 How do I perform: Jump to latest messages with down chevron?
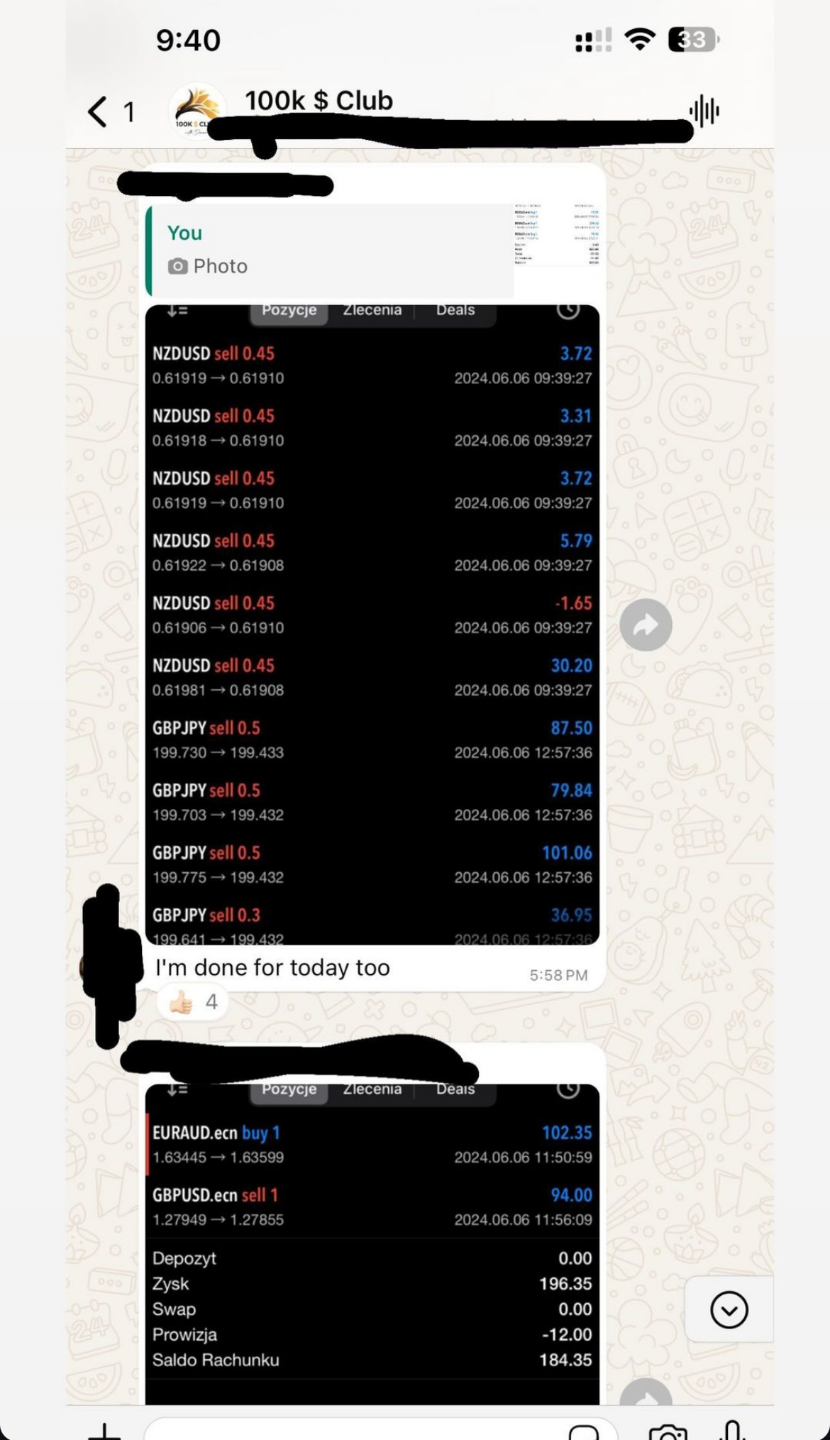click(729, 1309)
